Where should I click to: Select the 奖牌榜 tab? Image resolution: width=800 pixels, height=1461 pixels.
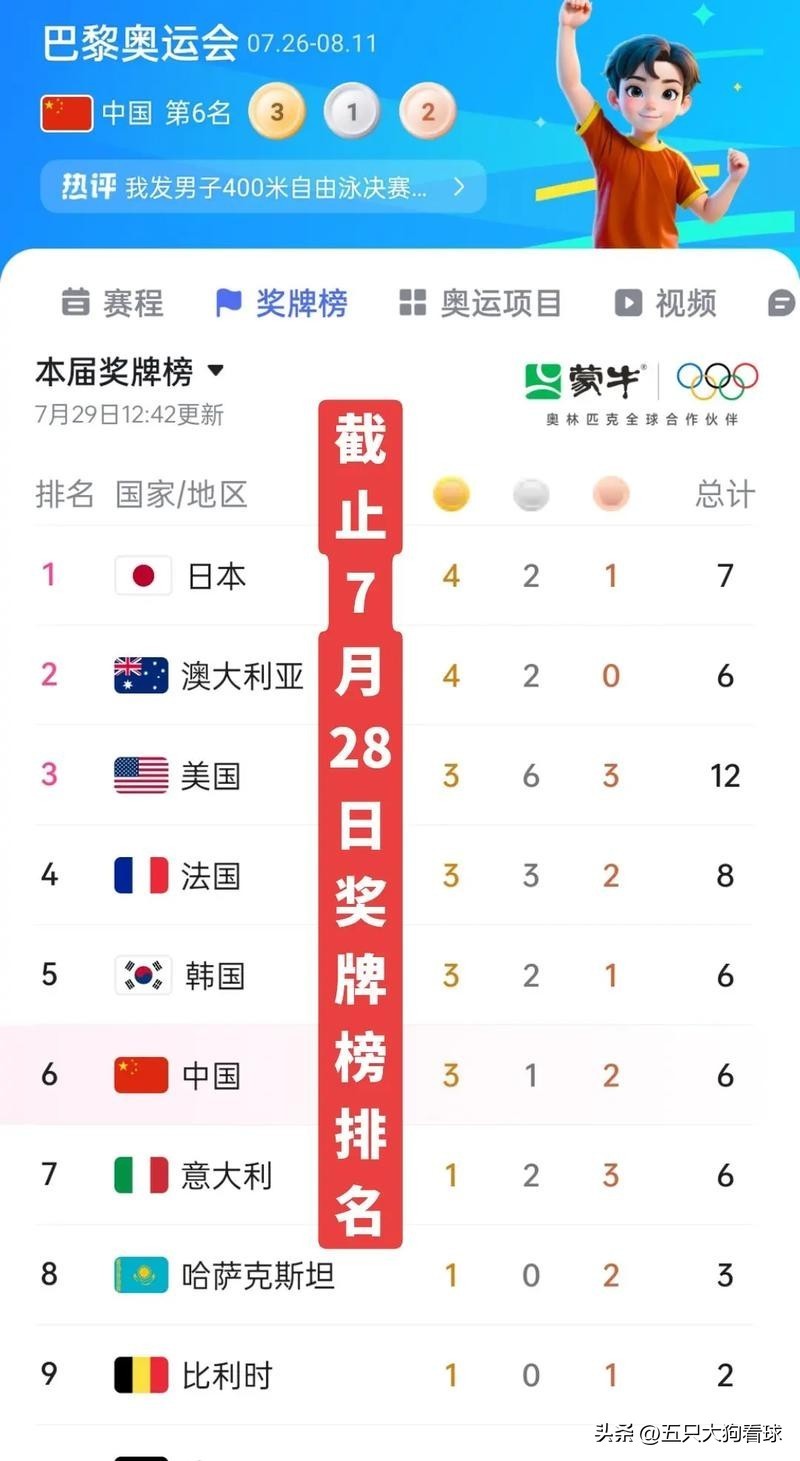pyautogui.click(x=282, y=302)
